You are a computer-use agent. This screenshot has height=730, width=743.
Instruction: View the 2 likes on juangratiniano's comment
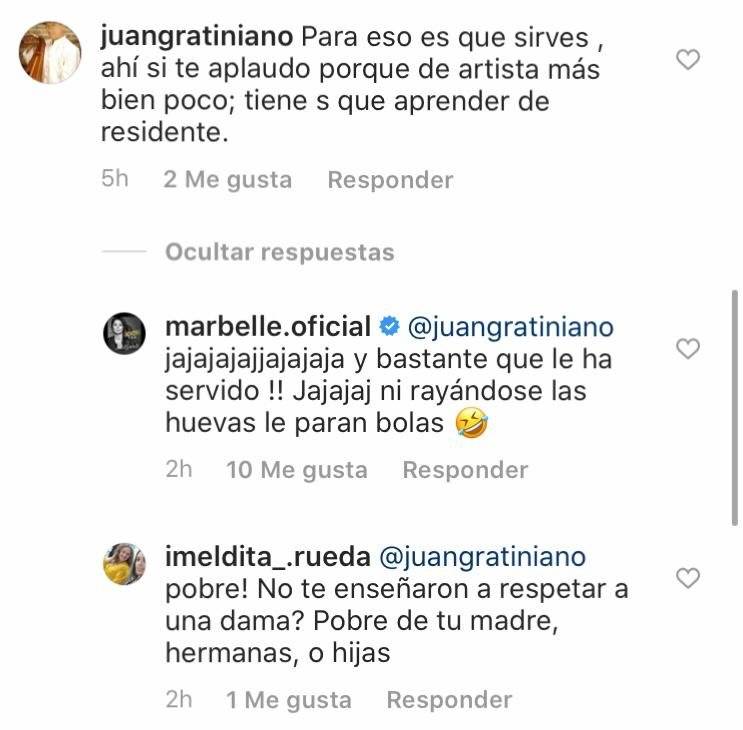coord(228,180)
